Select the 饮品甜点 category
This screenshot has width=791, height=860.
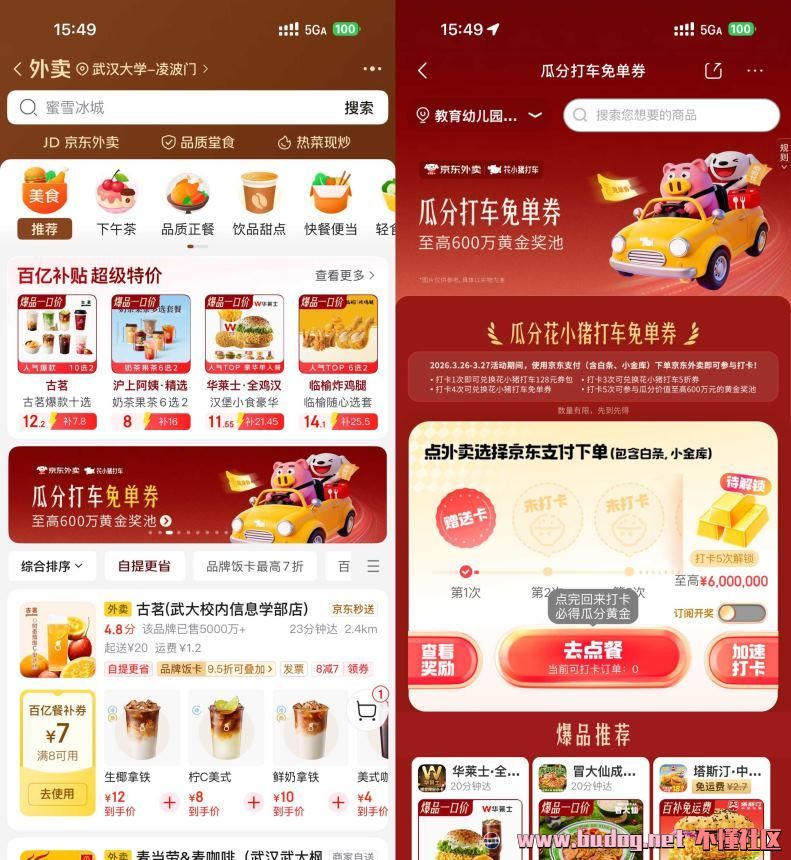pos(259,203)
